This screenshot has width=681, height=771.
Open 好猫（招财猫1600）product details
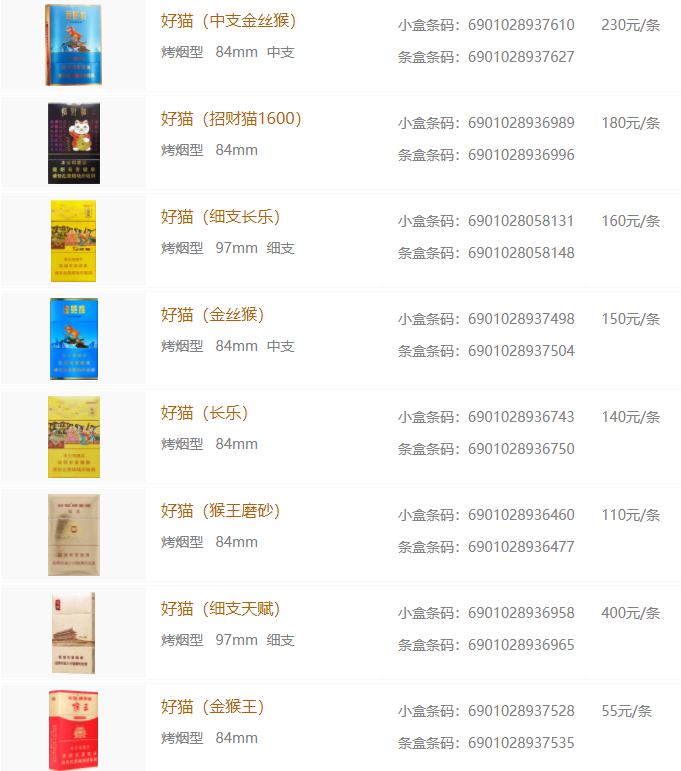[231, 119]
